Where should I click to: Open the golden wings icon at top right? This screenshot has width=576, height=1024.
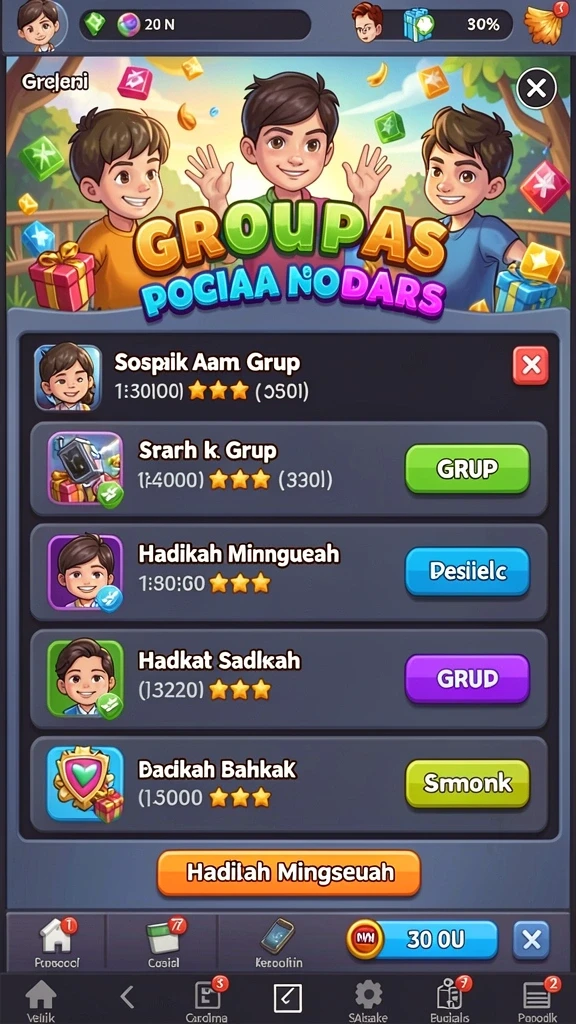pyautogui.click(x=545, y=25)
